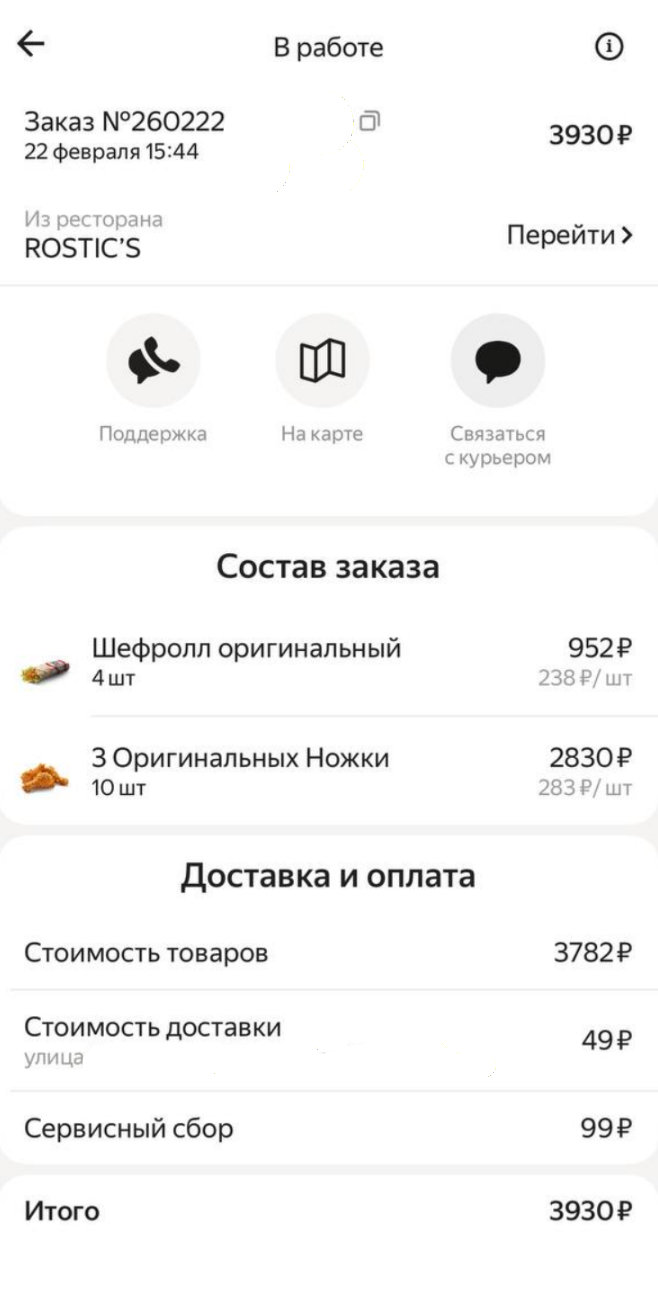
Task: Open the order info icon
Action: click(x=609, y=47)
